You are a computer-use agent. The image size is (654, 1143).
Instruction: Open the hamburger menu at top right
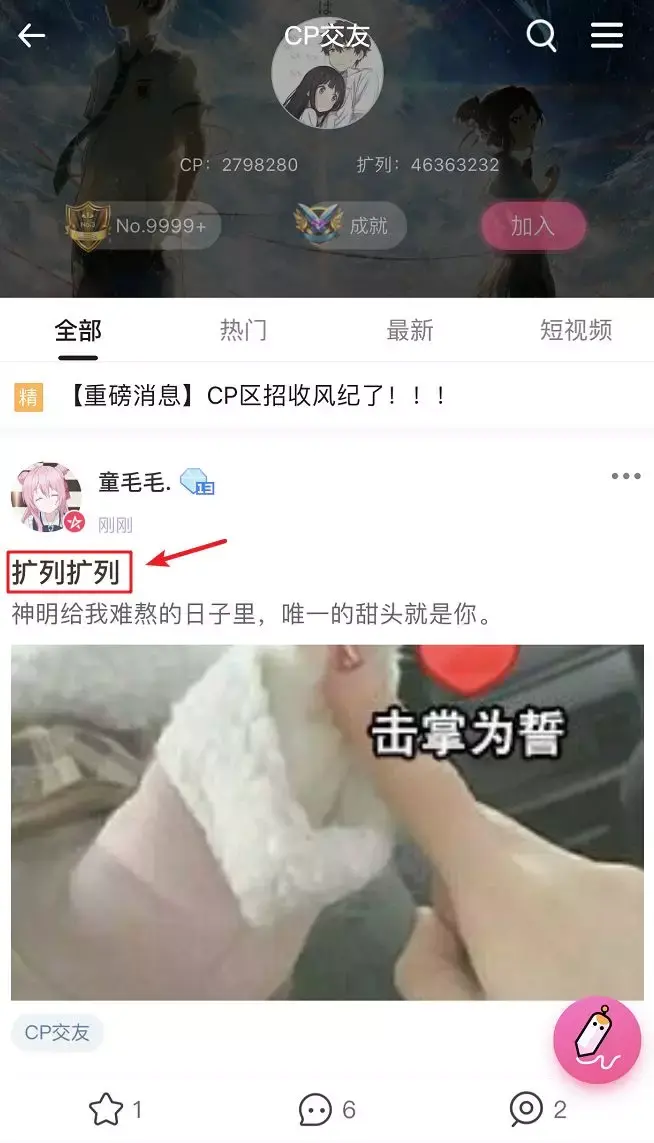[607, 37]
